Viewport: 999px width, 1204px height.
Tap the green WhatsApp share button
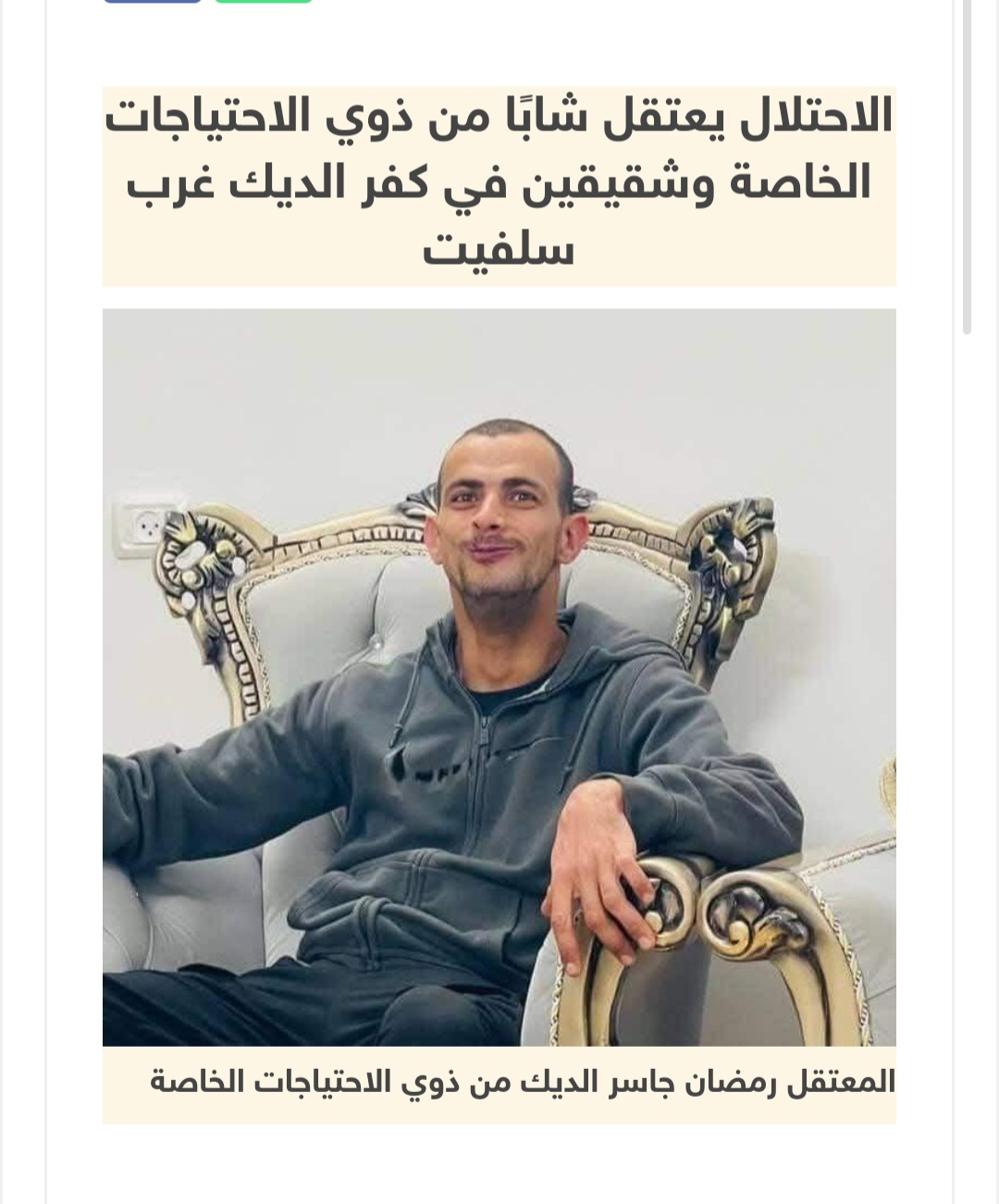[264, 1]
